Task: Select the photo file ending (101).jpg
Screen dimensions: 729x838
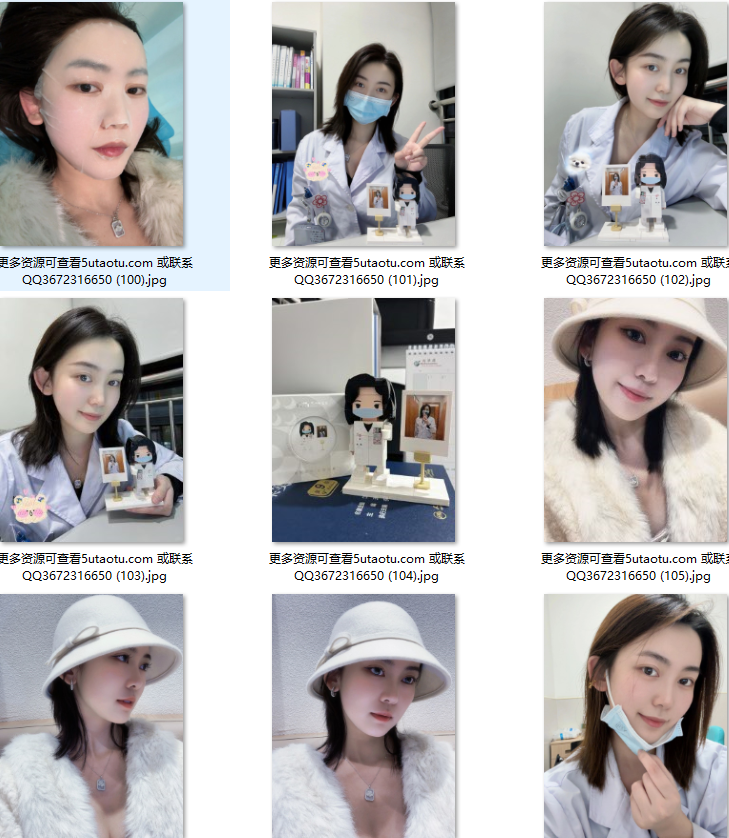Action: pos(364,124)
